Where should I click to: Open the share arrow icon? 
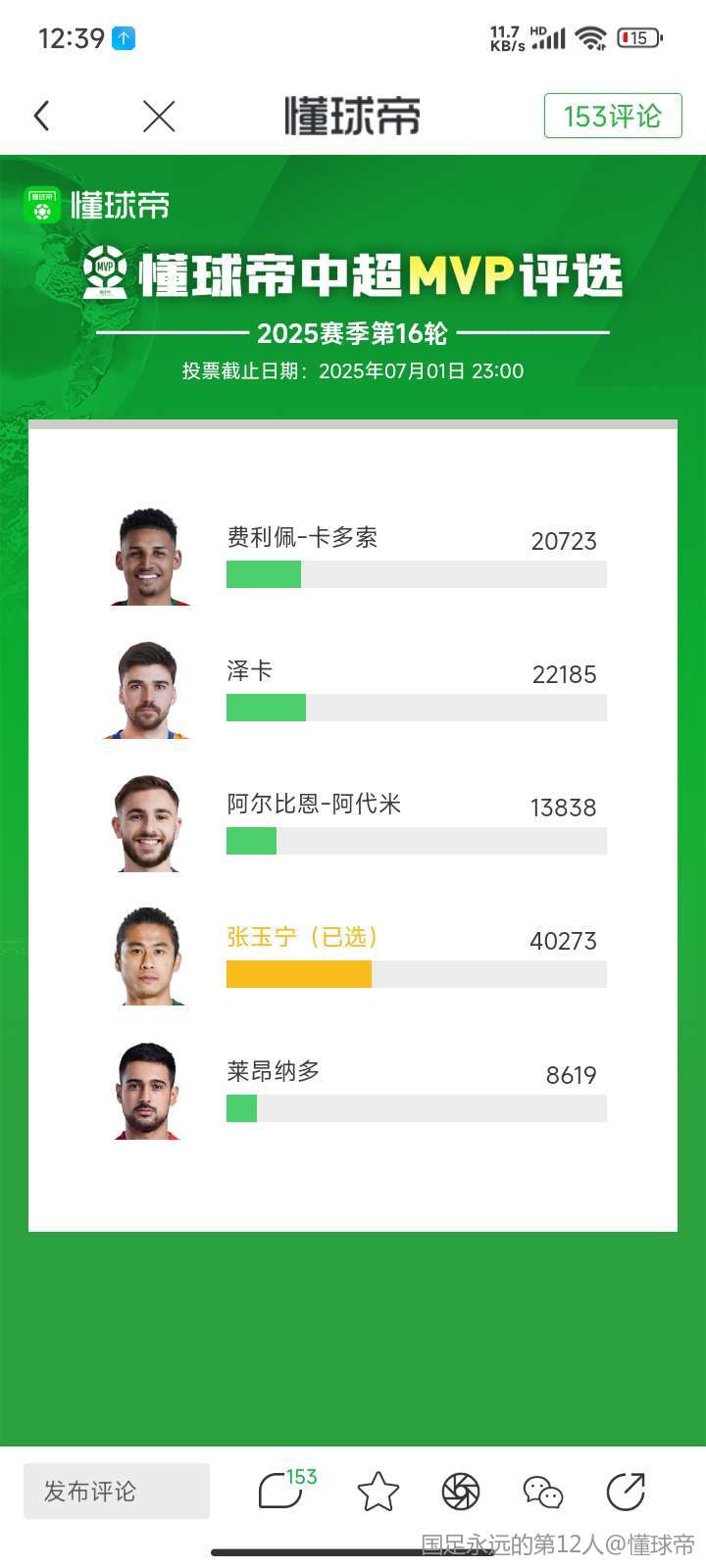pos(626,1492)
